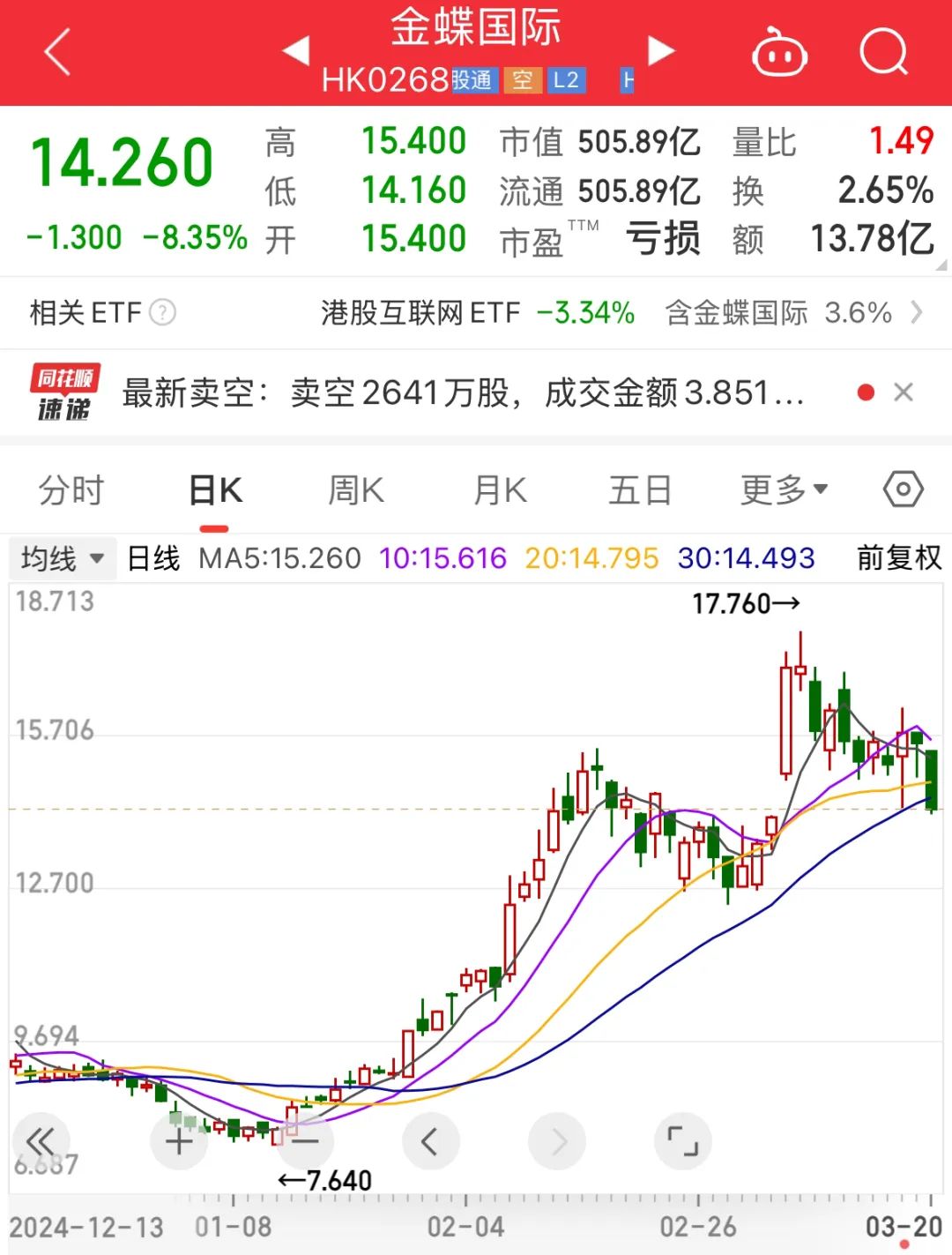
Task: Switch to the 周K chart tab
Action: [356, 490]
